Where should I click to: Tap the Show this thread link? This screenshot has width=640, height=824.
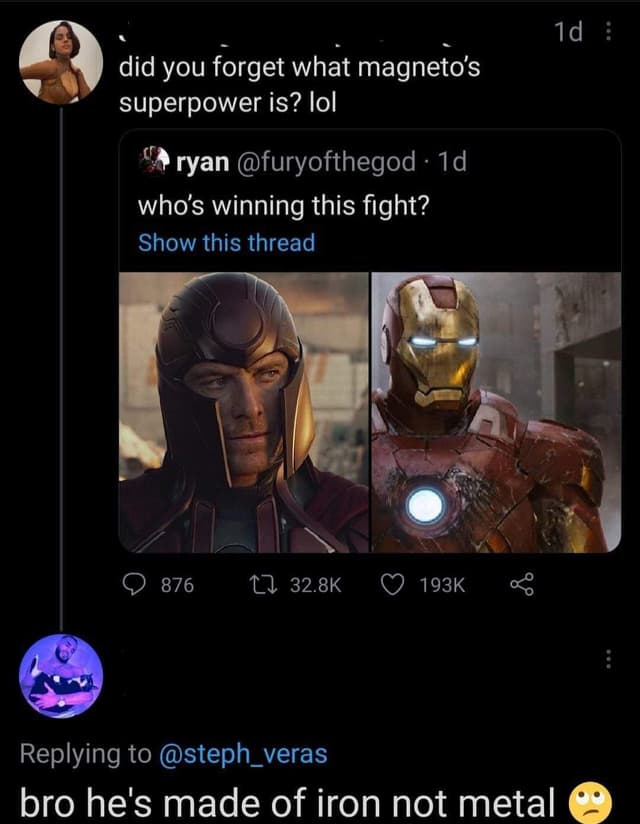[x=226, y=243]
